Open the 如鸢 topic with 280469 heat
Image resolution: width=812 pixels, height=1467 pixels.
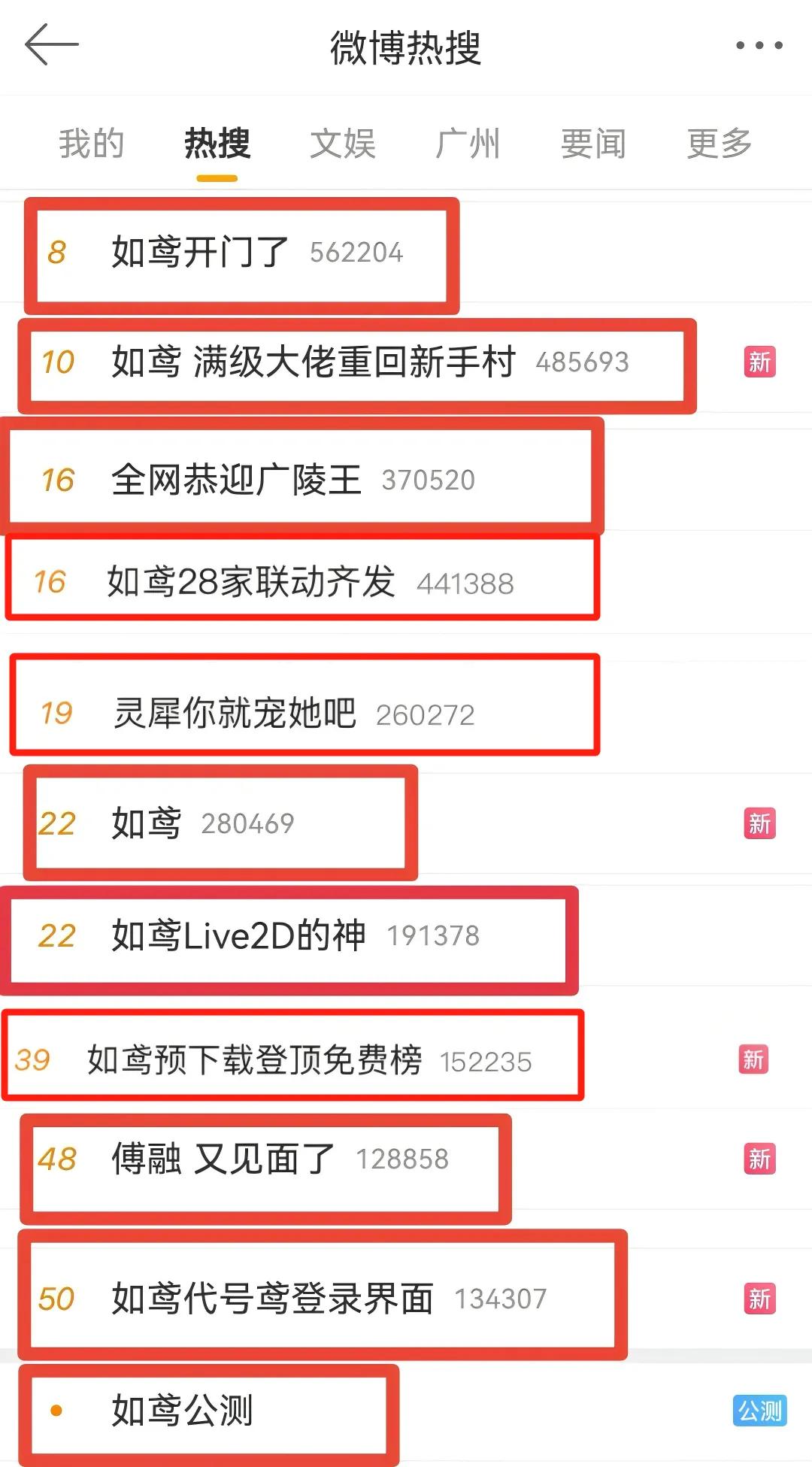147,823
